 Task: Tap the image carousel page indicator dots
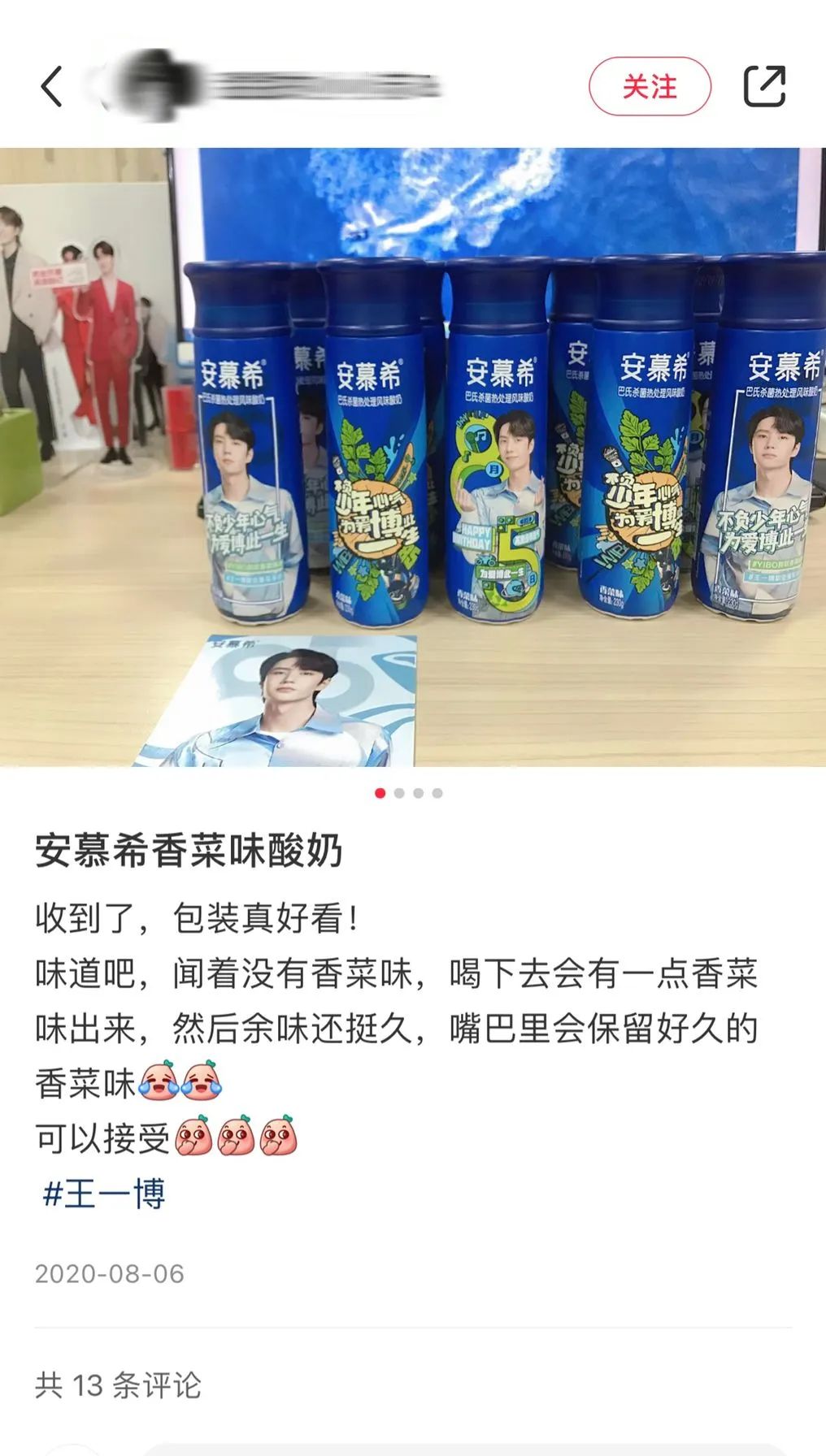point(409,793)
